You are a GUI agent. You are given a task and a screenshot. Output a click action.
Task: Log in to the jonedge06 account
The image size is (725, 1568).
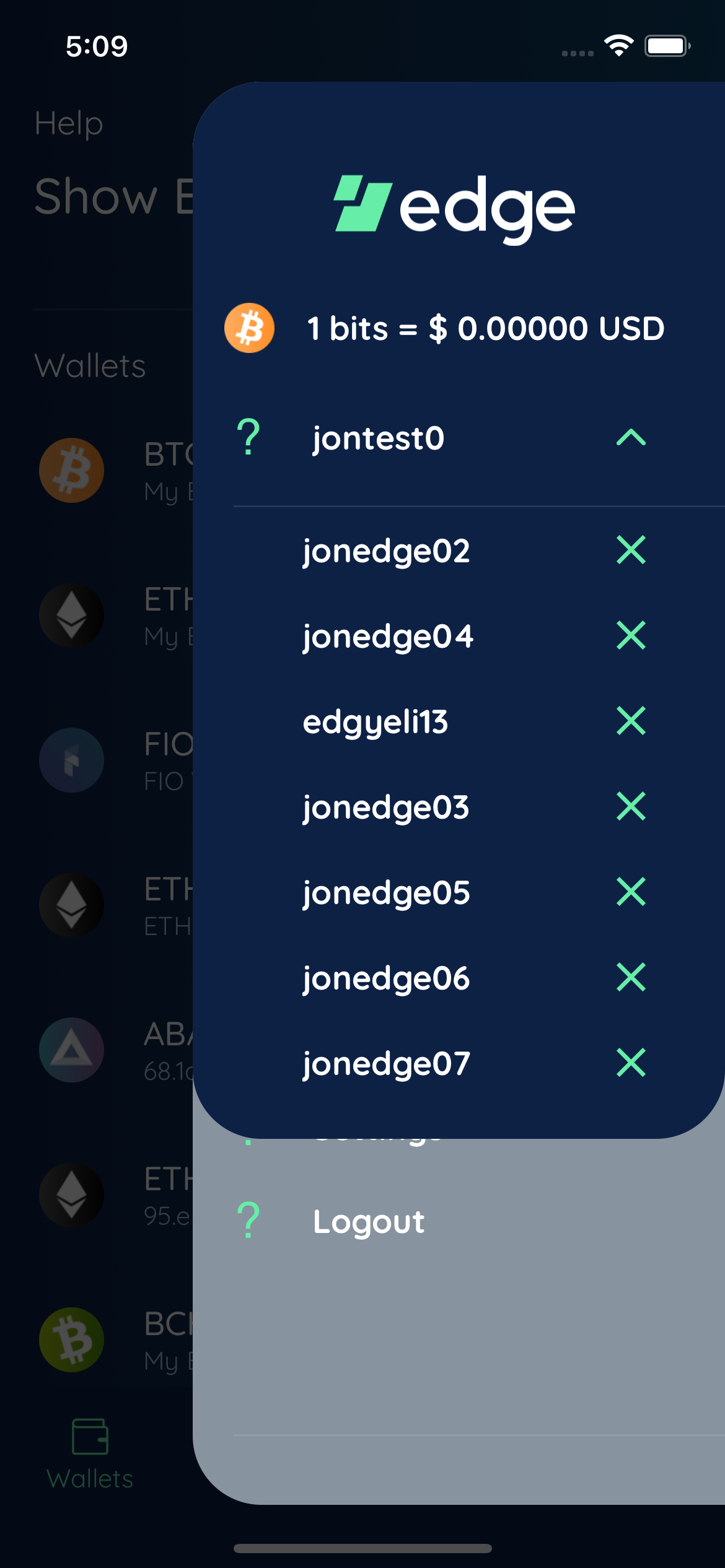coord(386,978)
